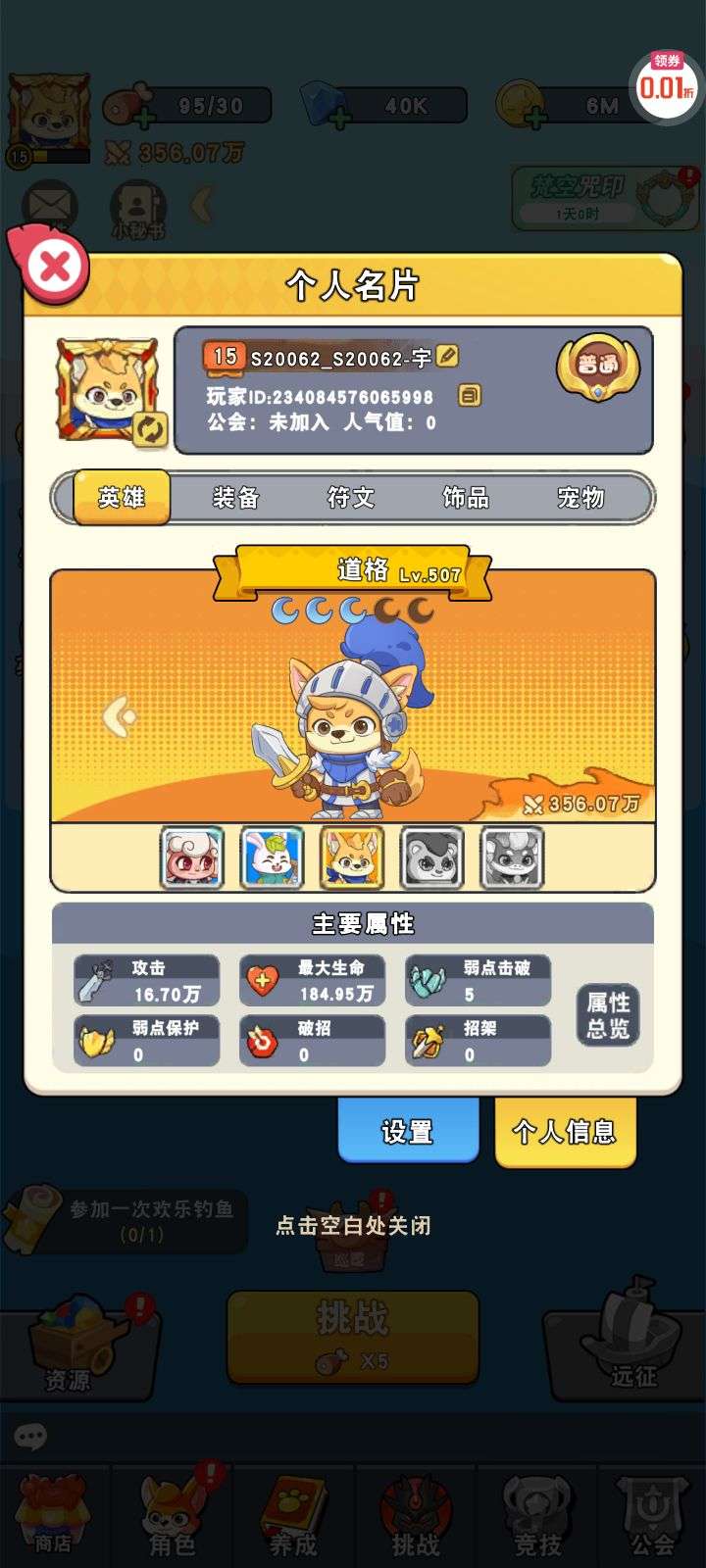Show the 英雄 tab
Screen dimensions: 706x1568
point(122,498)
